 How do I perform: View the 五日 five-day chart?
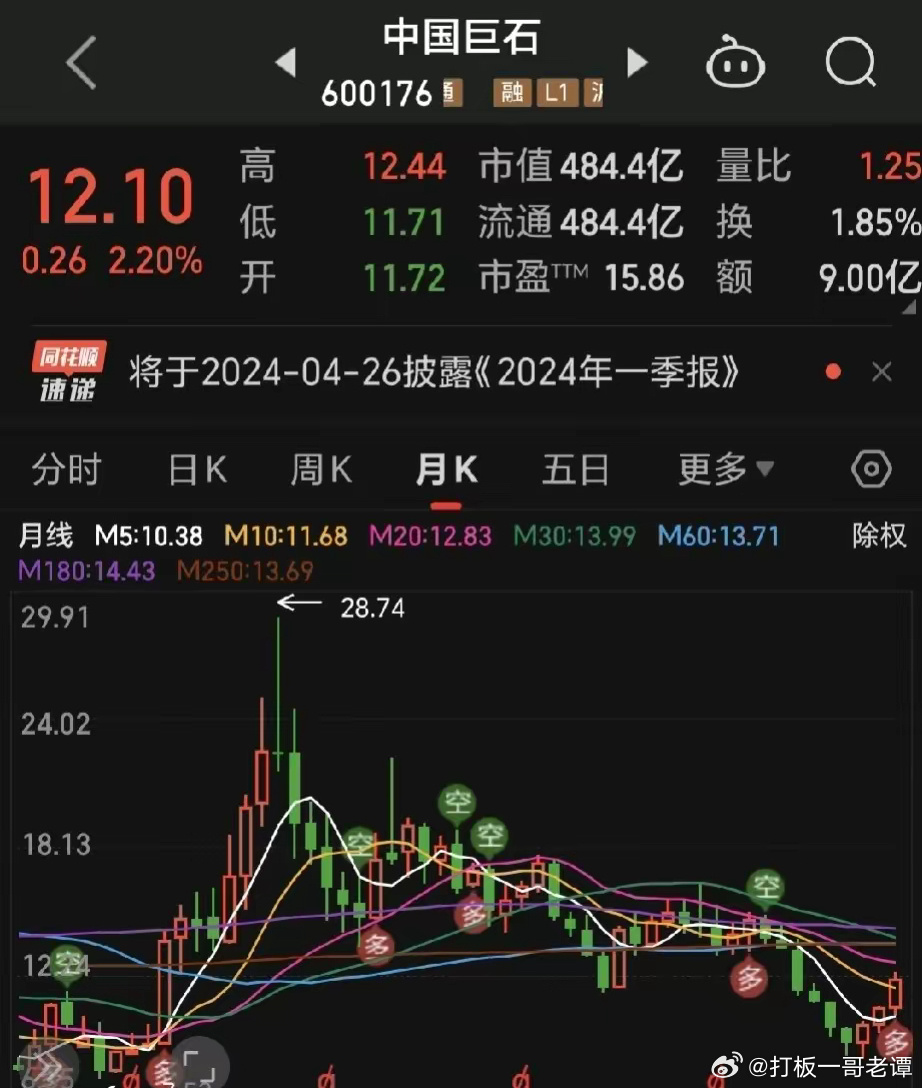(x=575, y=469)
